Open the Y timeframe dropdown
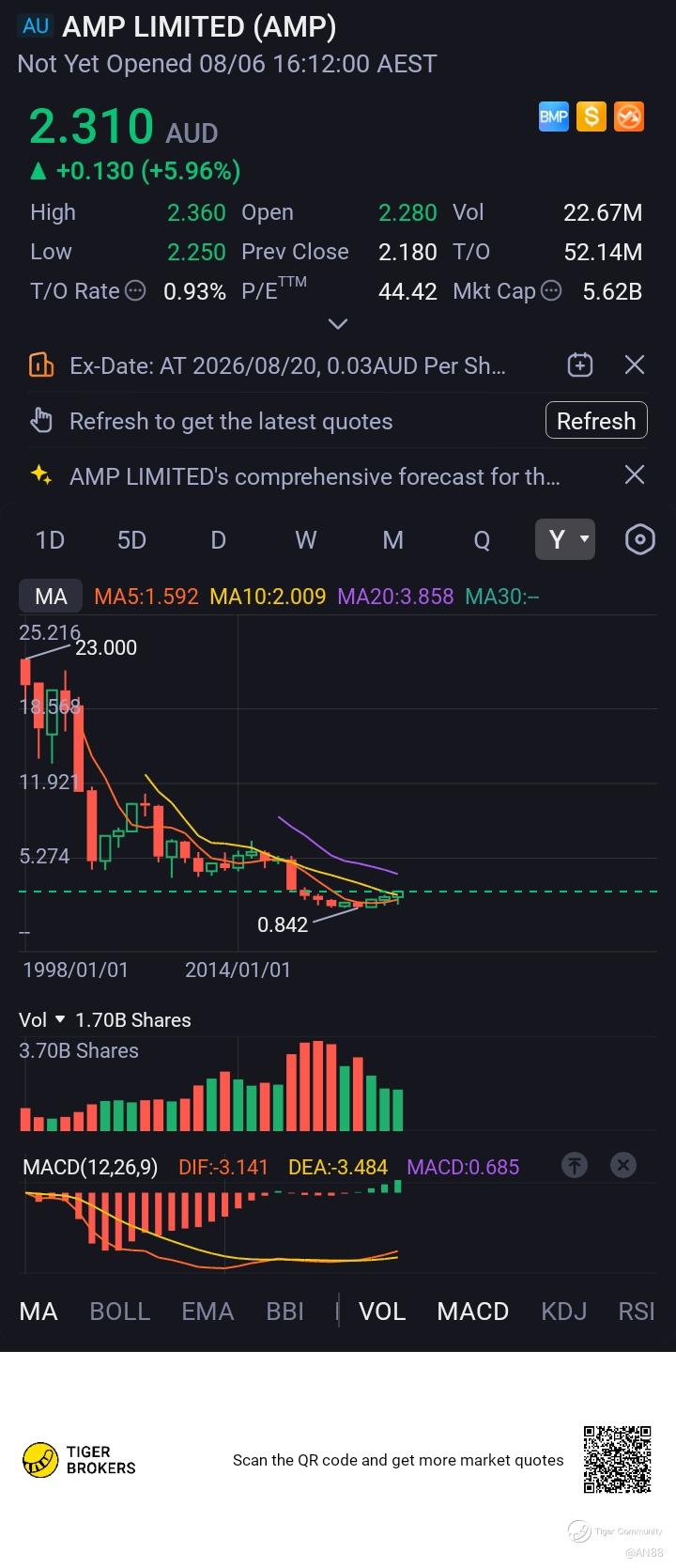The image size is (676, 1568). 565,539
